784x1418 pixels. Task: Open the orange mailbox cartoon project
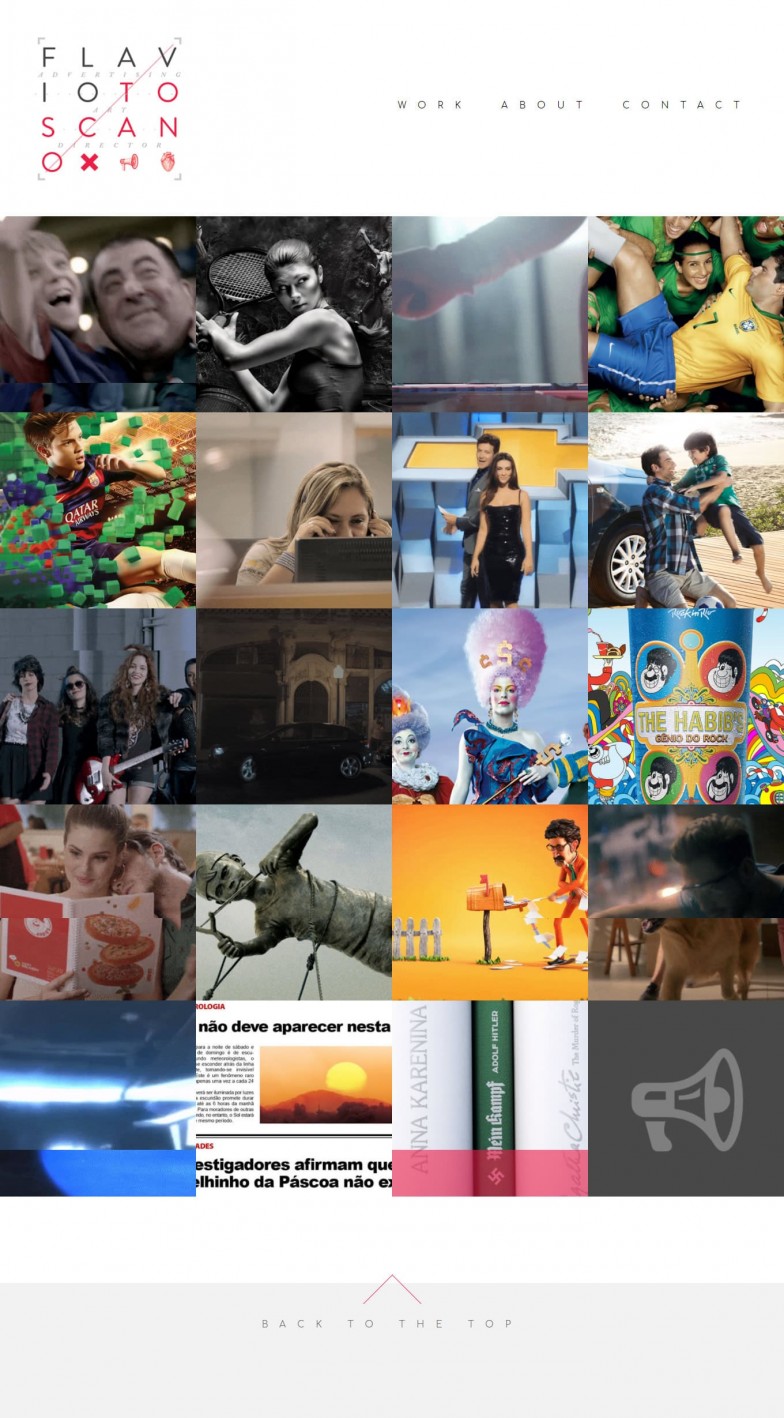[x=490, y=902]
